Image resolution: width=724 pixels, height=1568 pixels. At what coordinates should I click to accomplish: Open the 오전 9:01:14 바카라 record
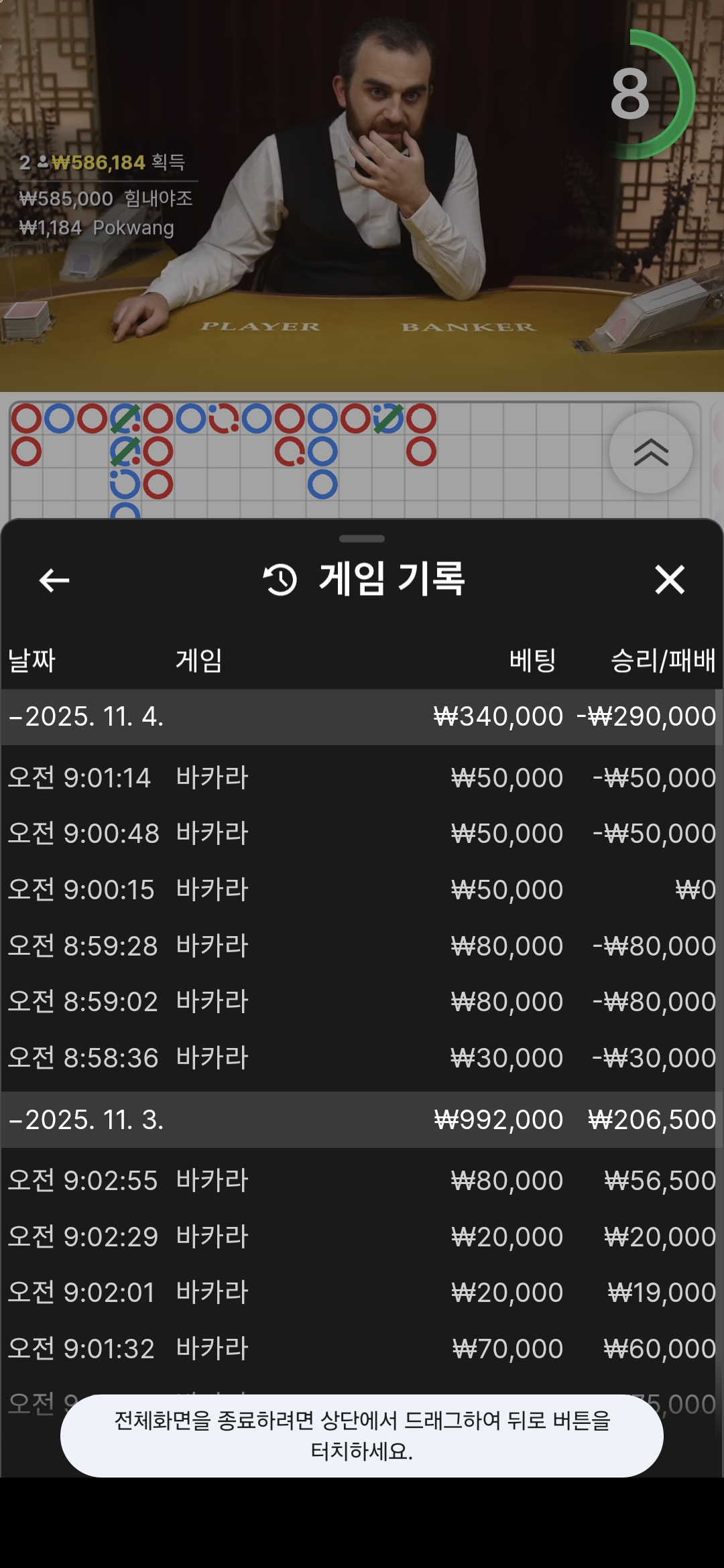(362, 778)
